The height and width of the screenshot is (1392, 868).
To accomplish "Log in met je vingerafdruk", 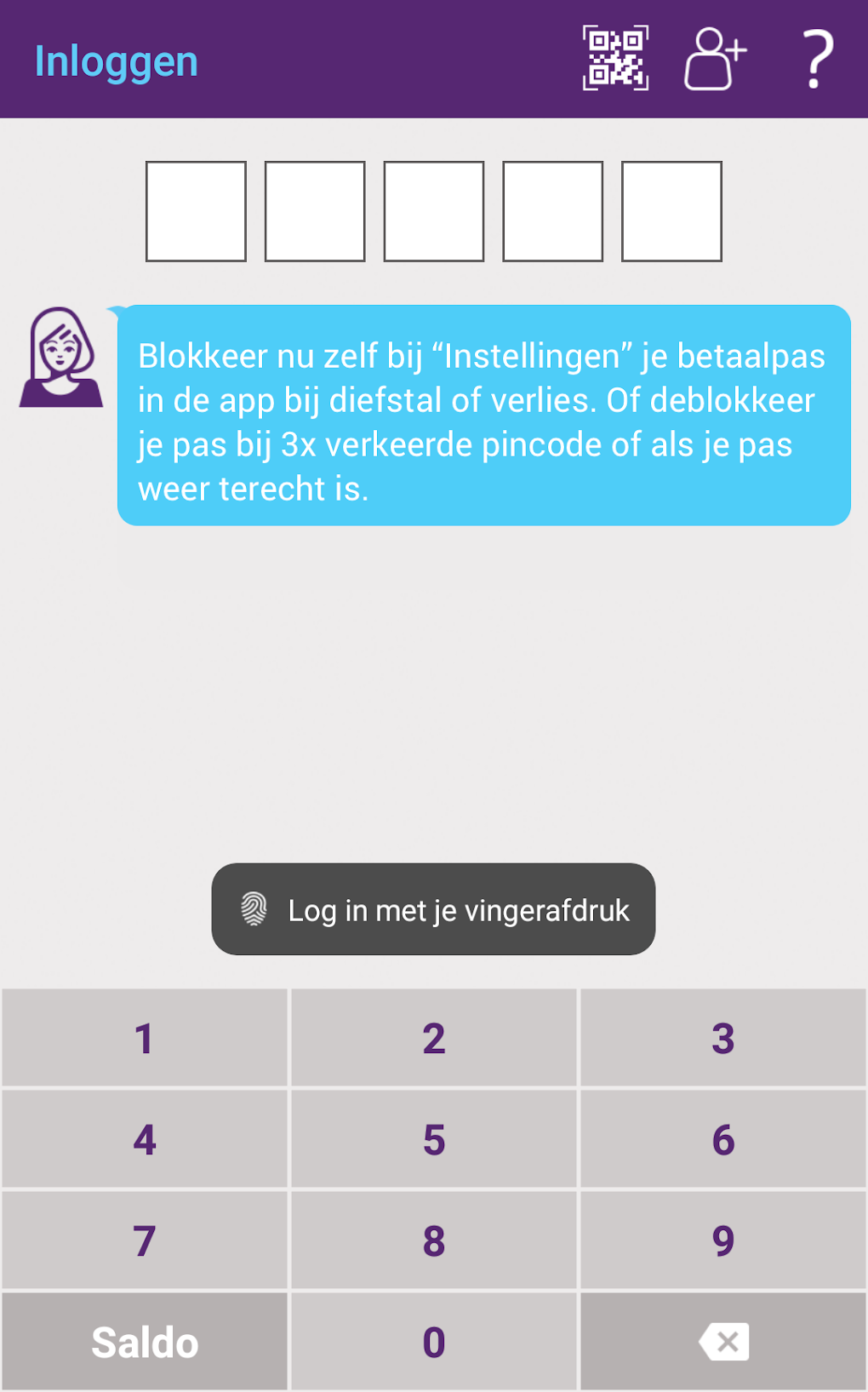I will [x=432, y=909].
